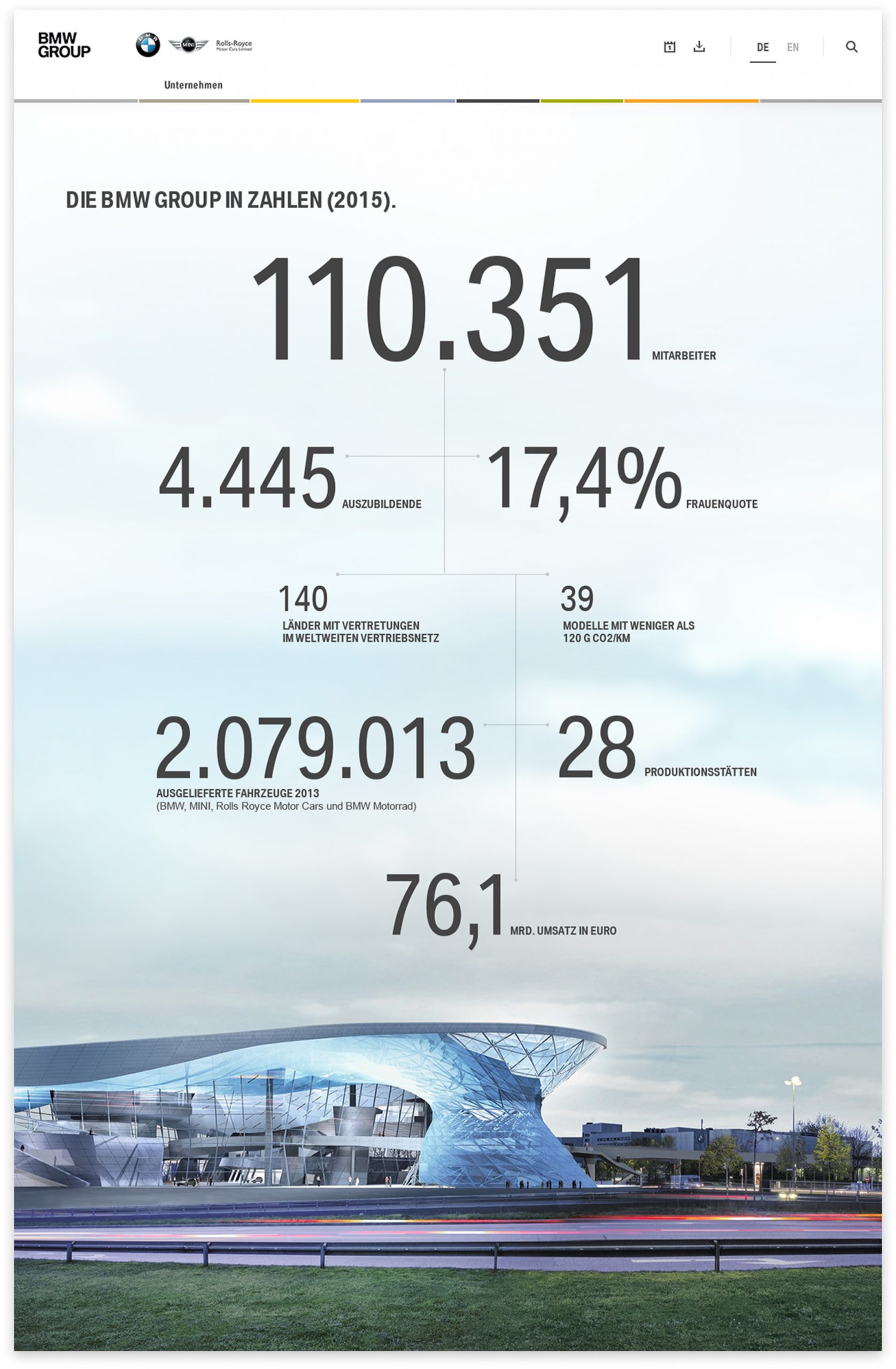Open the Unternehmen navigation menu
The image size is (896, 1369).
pyautogui.click(x=192, y=84)
